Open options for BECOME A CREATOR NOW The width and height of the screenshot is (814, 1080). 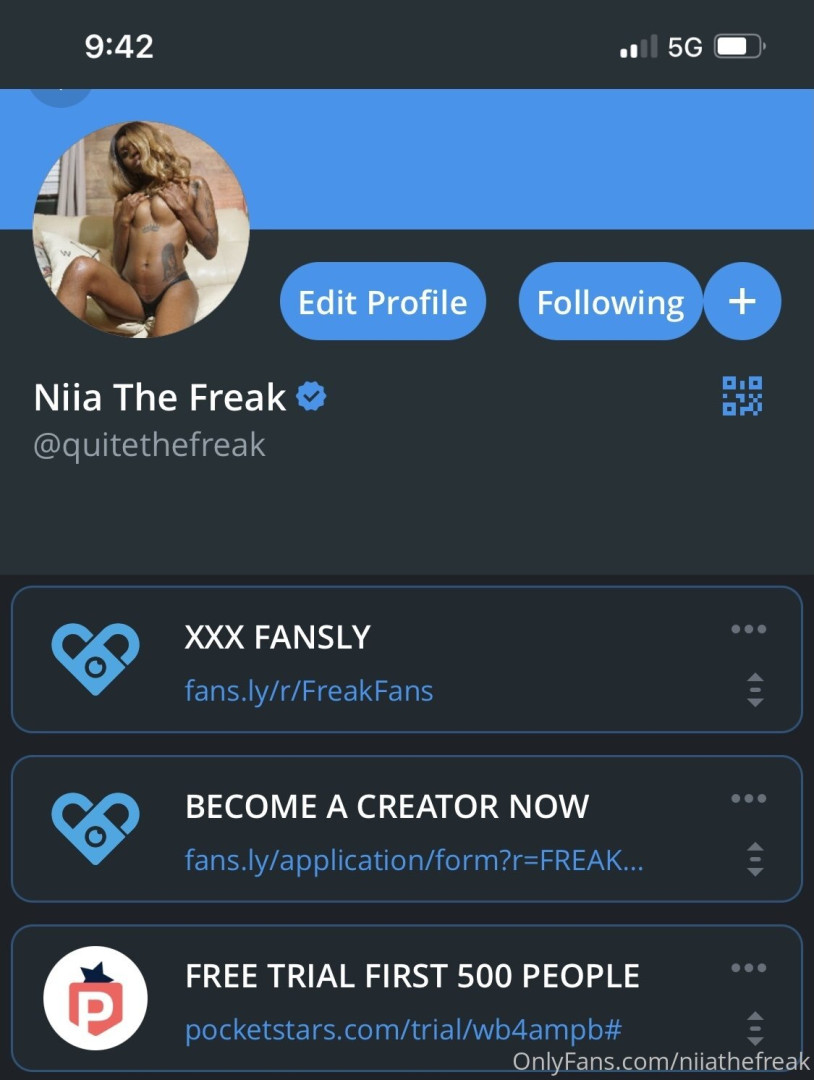[x=748, y=798]
